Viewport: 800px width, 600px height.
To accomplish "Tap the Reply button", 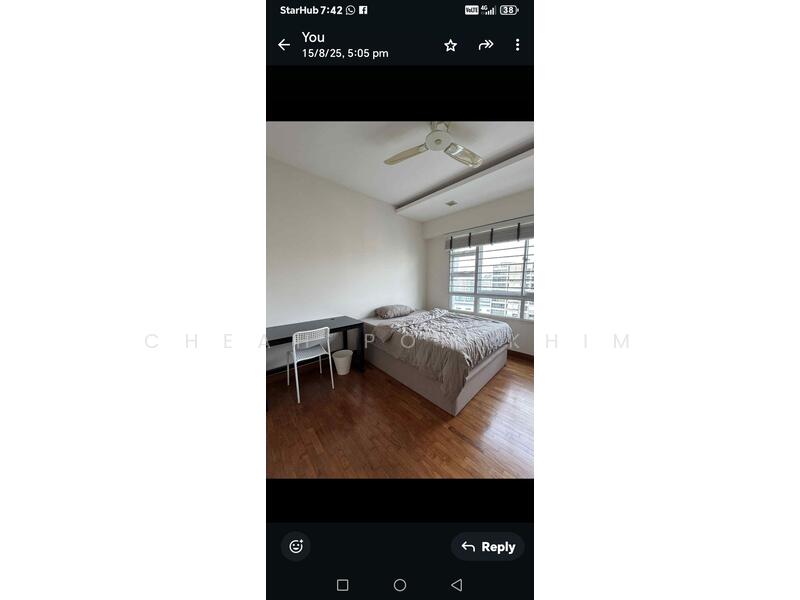I will pos(488,547).
